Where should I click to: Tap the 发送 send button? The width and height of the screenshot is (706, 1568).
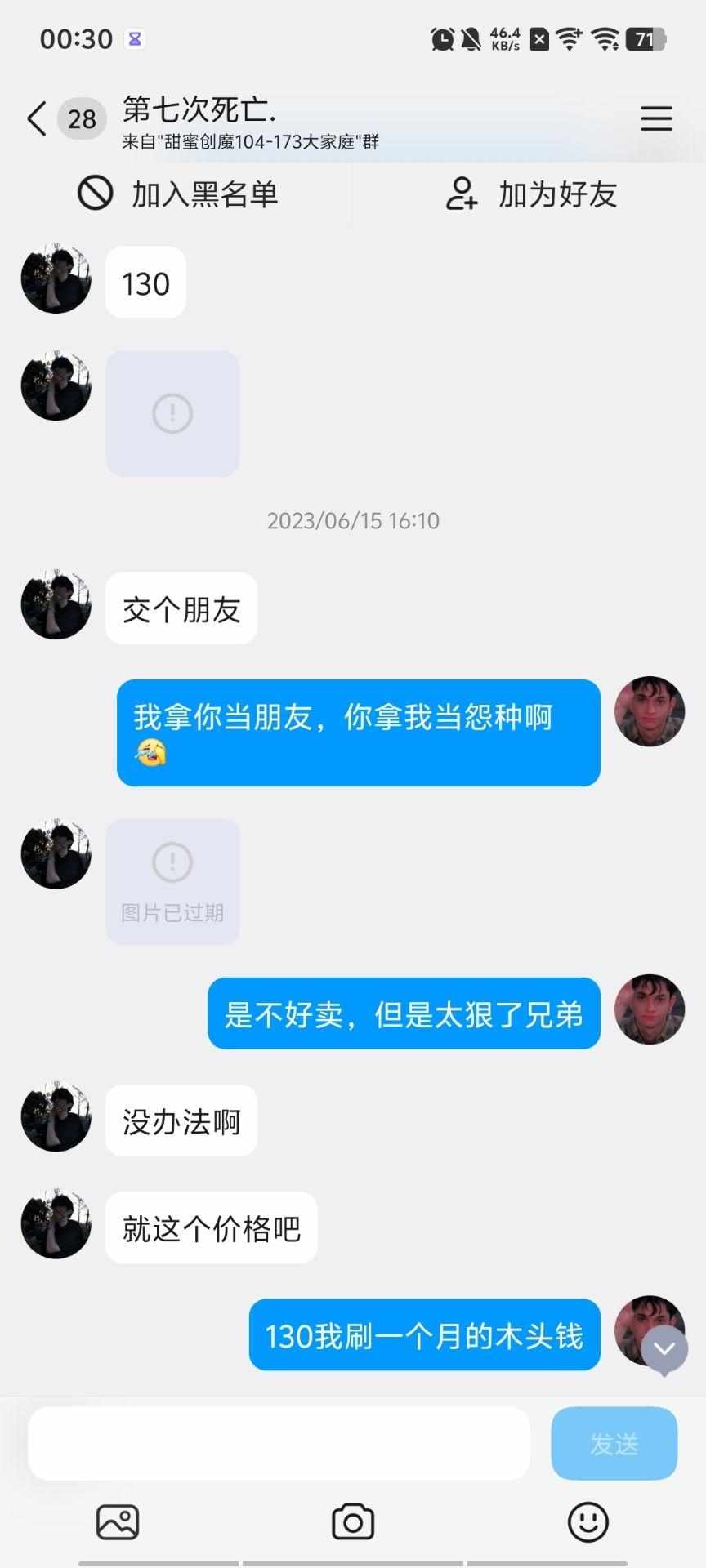[614, 1443]
